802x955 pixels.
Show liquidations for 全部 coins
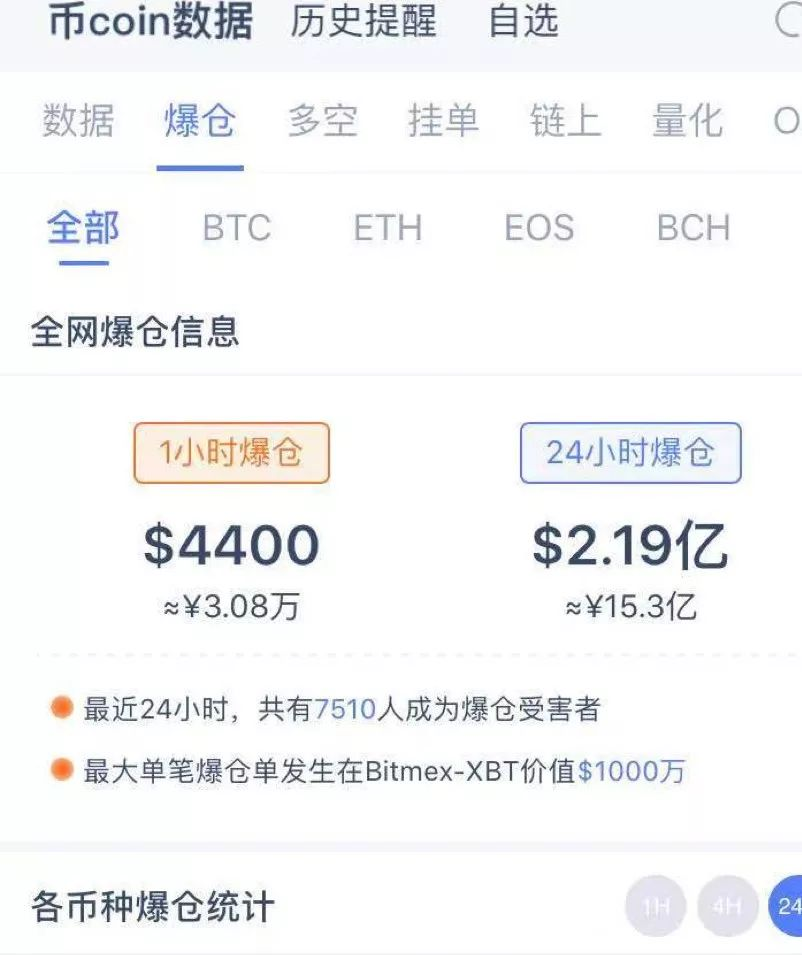pyautogui.click(x=83, y=229)
